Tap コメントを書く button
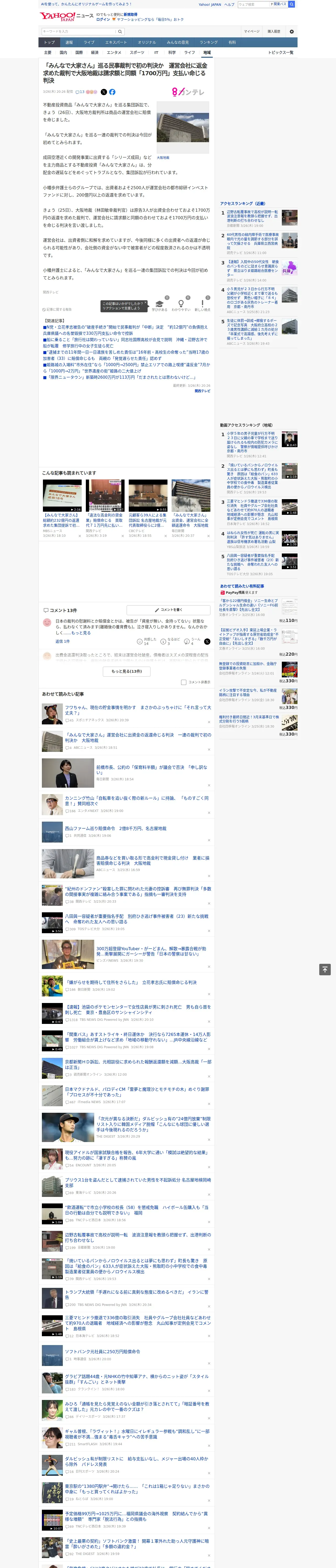 (168, 609)
